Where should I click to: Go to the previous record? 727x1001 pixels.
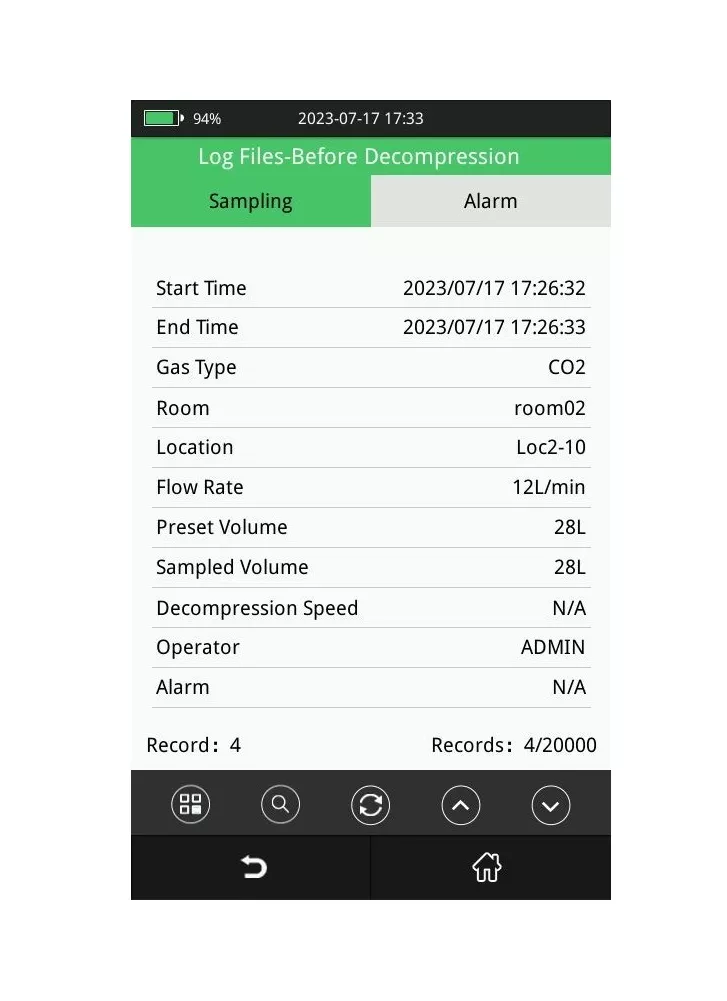(460, 804)
